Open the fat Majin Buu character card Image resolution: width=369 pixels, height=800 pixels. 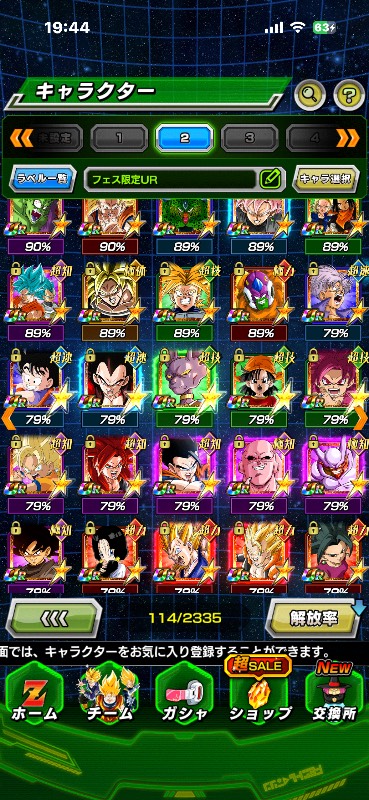[x=259, y=475]
